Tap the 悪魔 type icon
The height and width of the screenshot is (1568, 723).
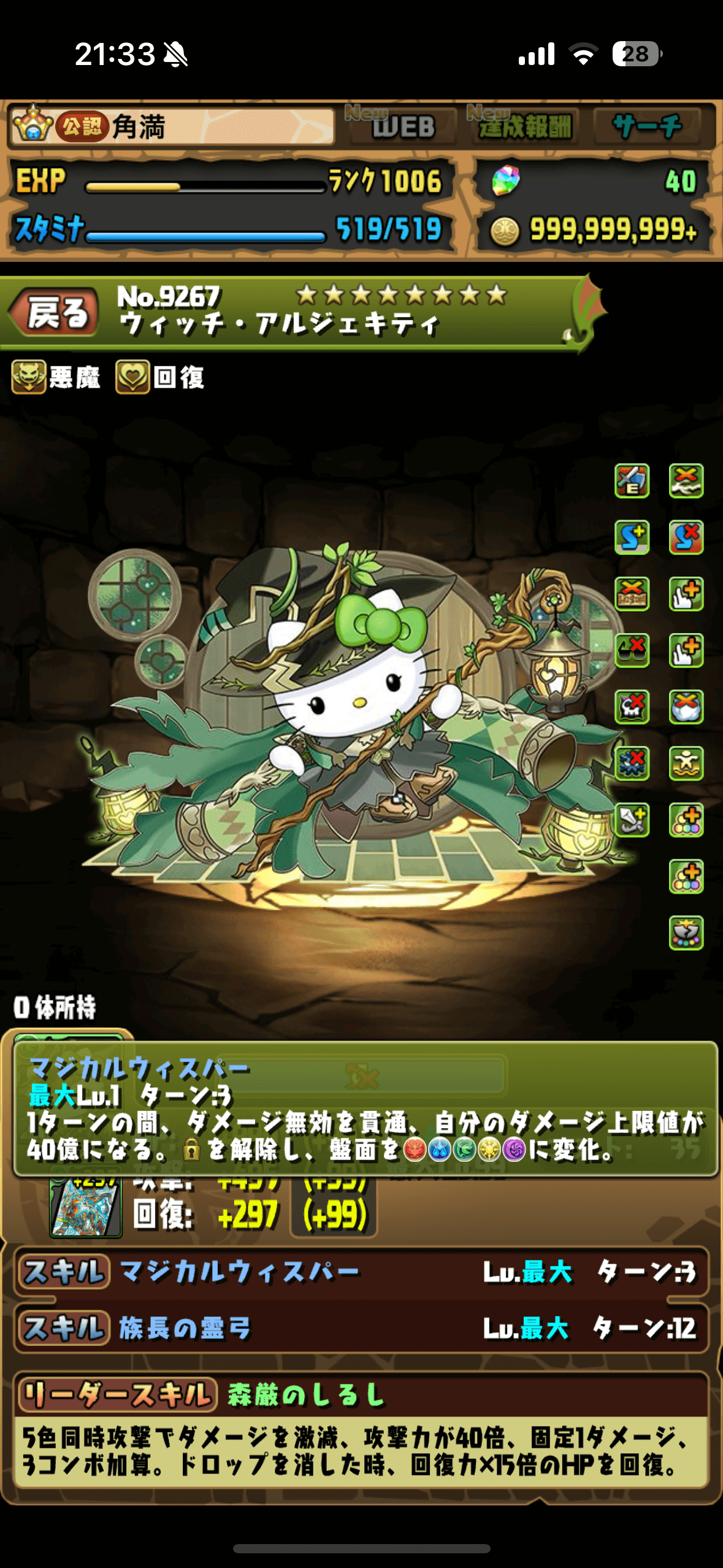(29, 377)
